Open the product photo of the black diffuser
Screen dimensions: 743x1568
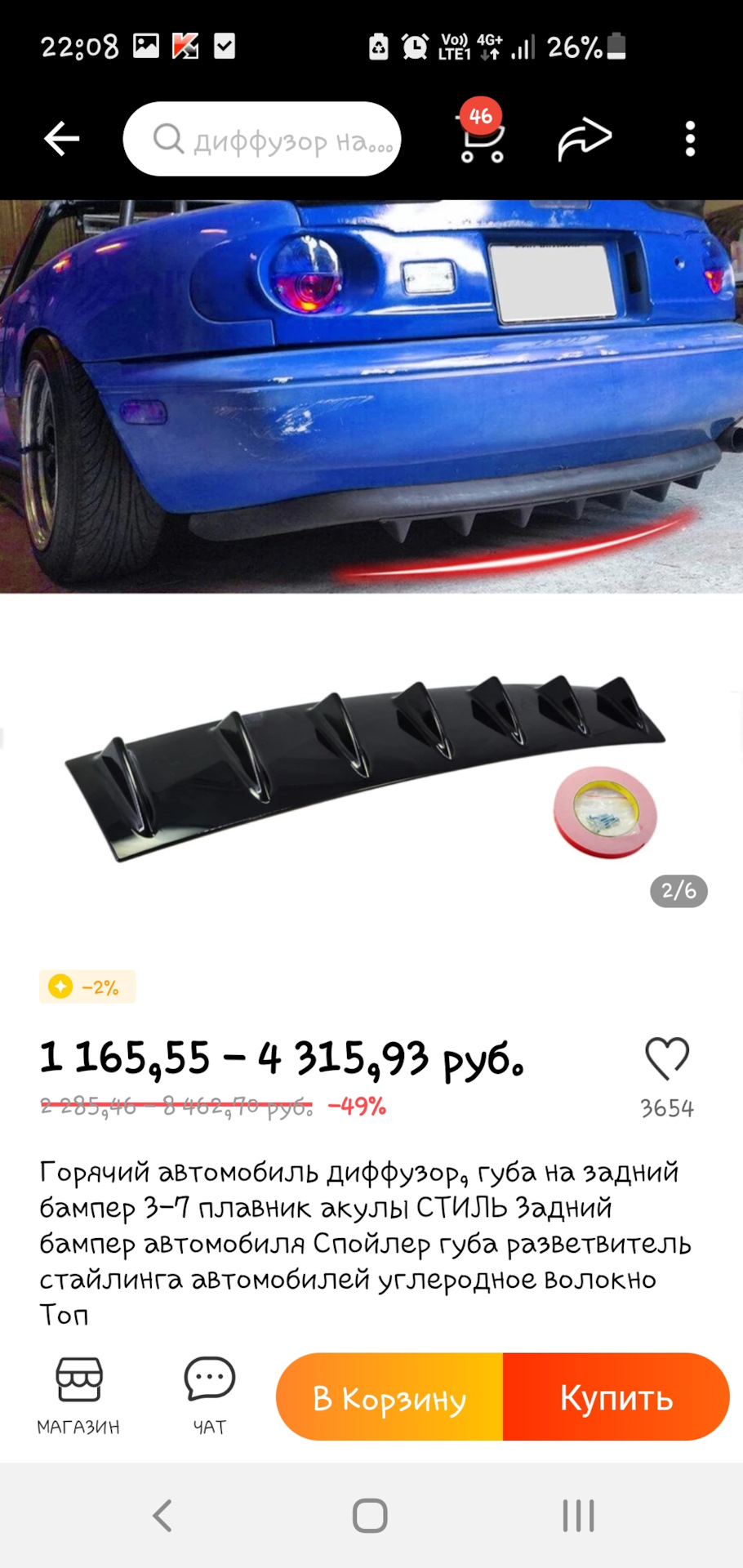[x=367, y=768]
